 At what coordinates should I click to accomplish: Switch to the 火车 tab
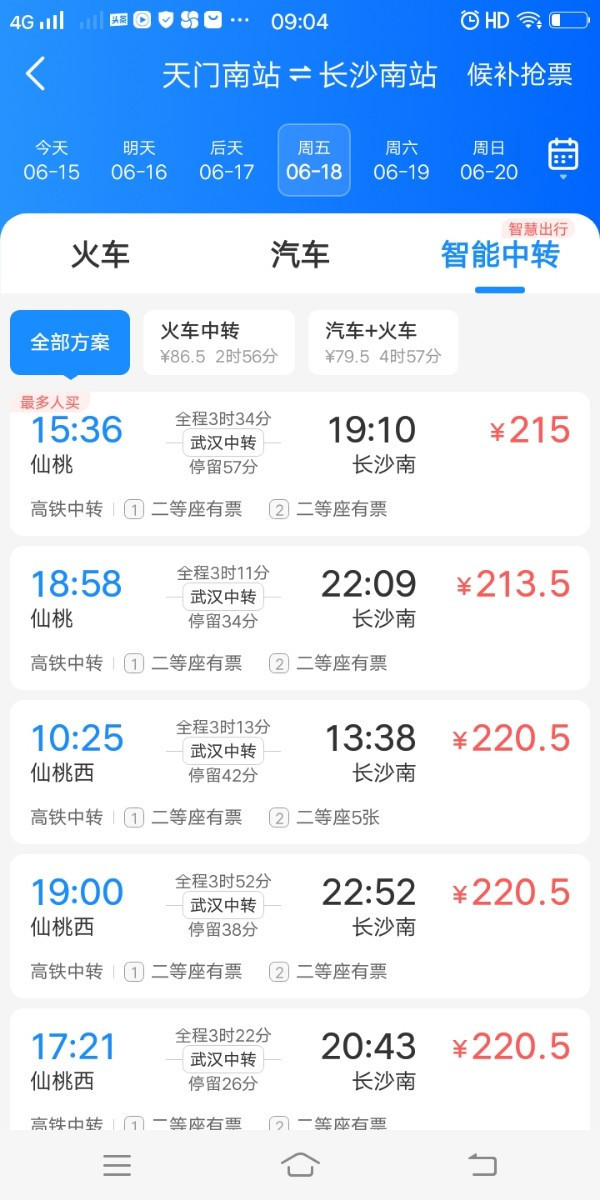tap(100, 255)
